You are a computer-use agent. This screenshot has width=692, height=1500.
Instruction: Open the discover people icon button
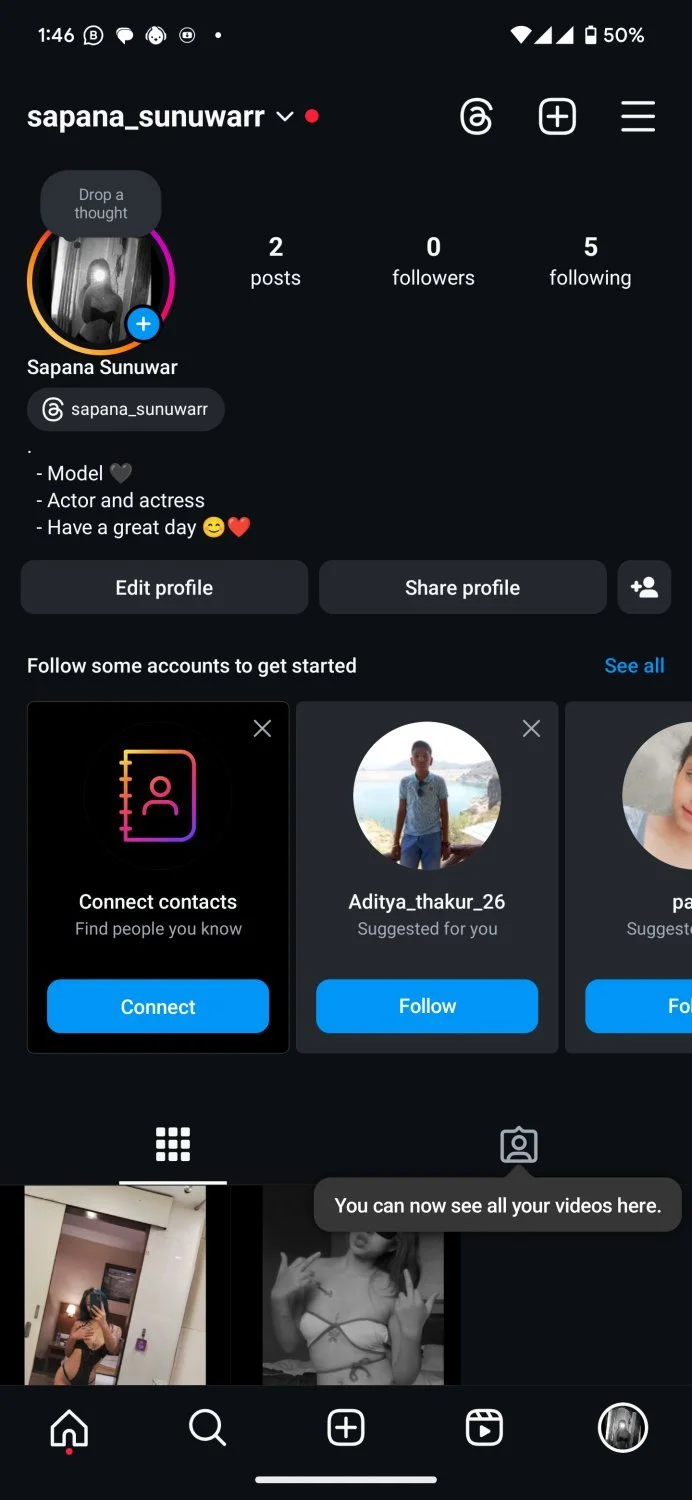point(644,587)
